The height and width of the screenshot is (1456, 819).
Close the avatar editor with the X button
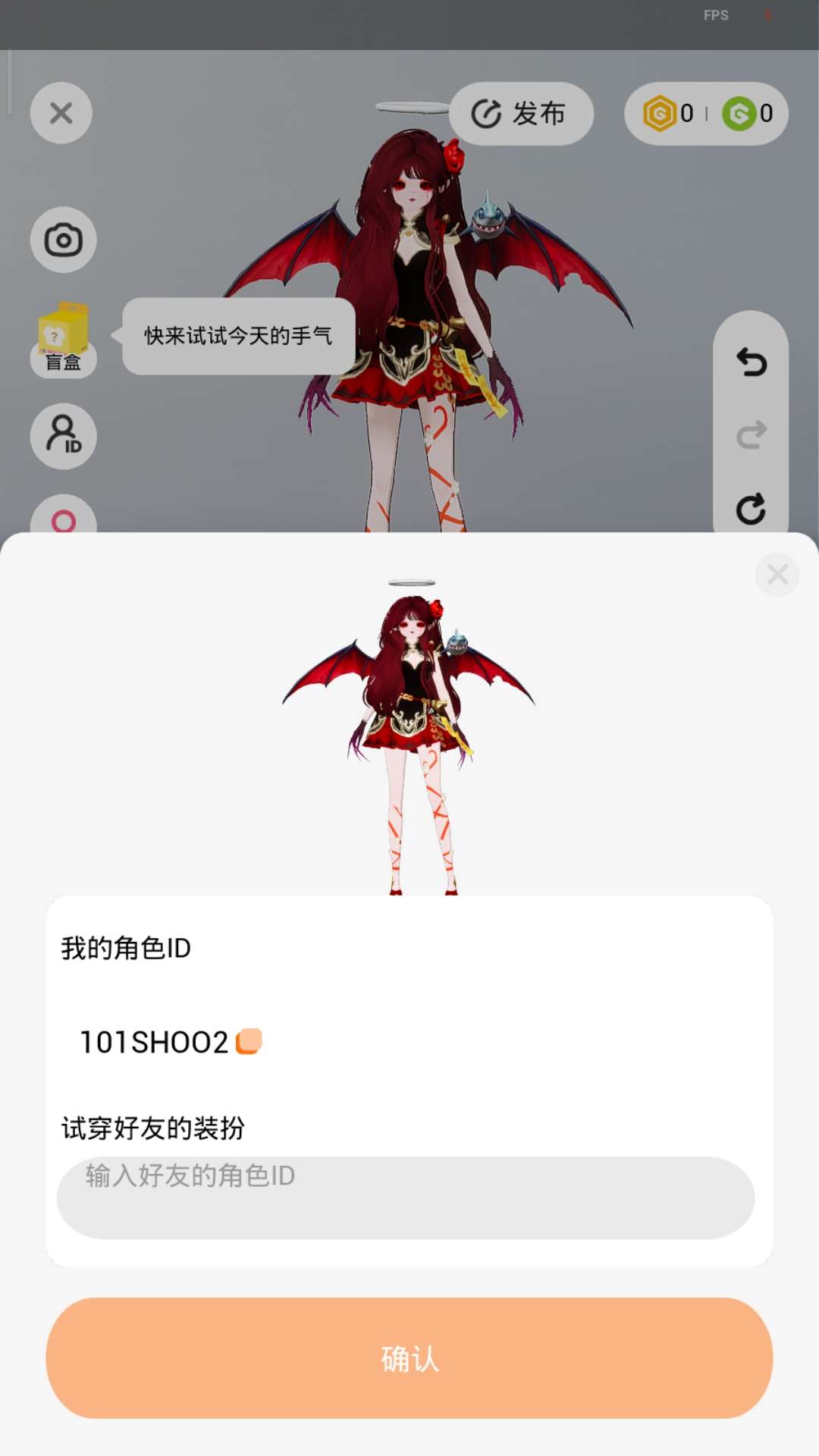point(61,113)
